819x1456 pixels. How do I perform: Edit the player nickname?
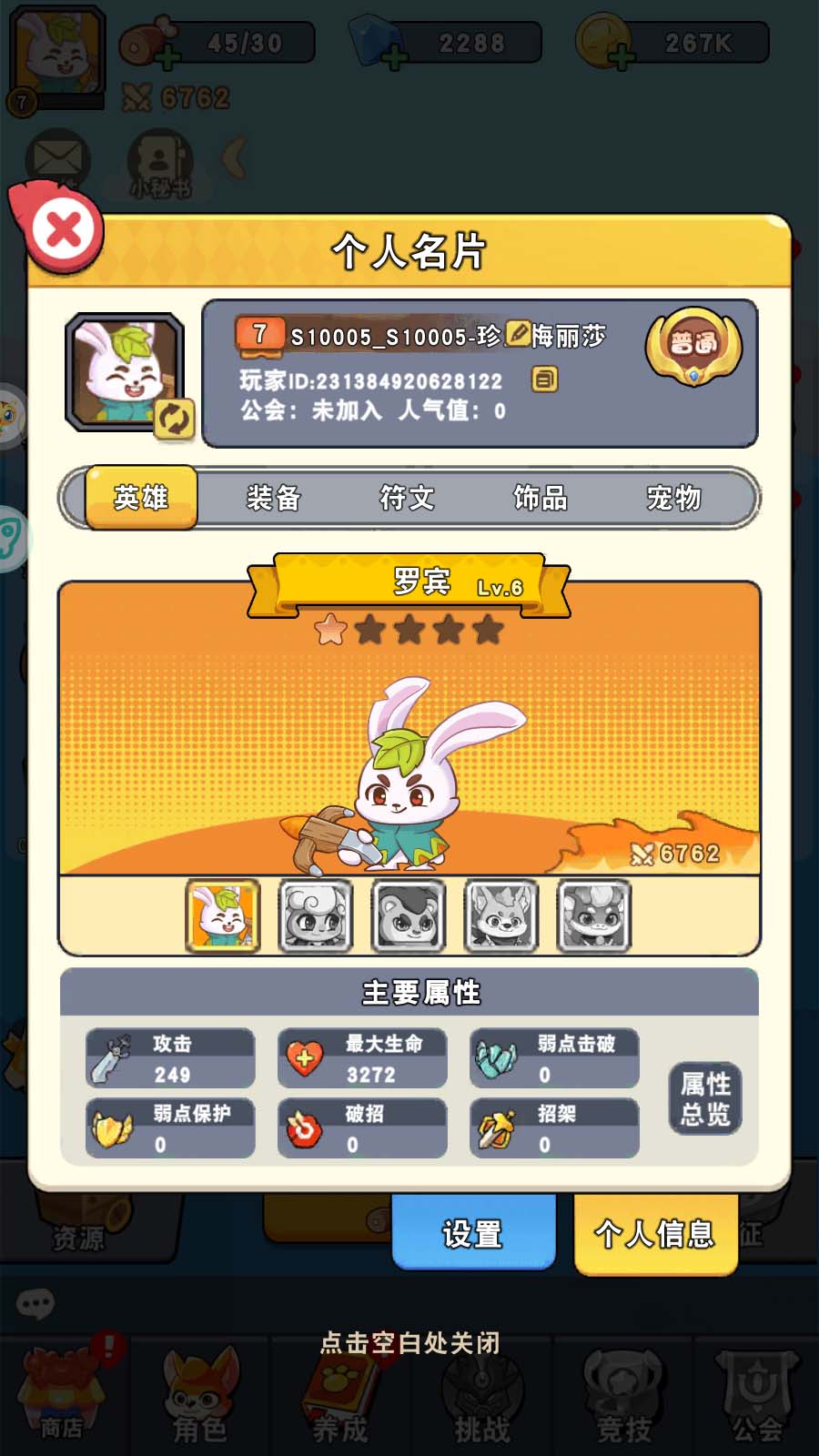[518, 334]
